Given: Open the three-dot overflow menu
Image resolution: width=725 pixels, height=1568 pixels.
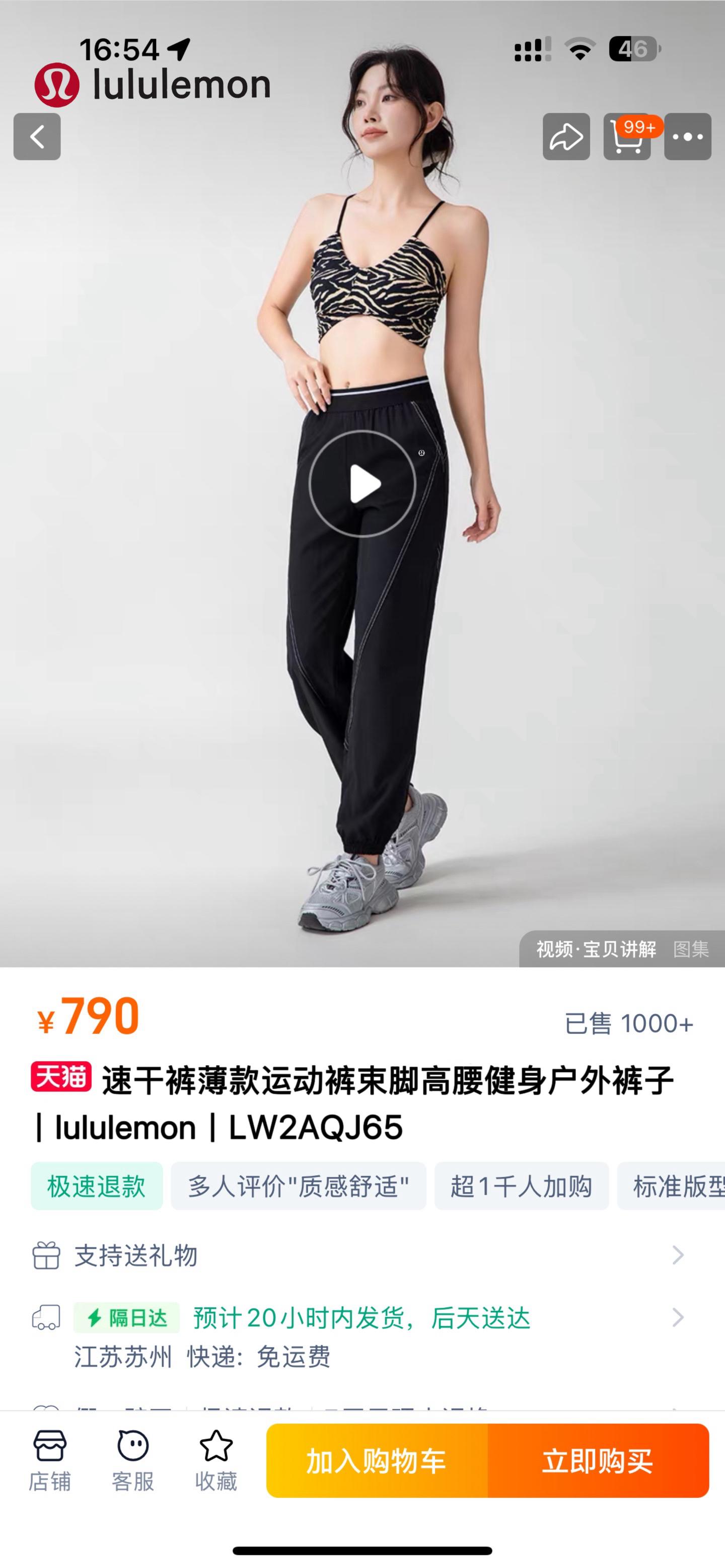Looking at the screenshot, I should tap(687, 136).
